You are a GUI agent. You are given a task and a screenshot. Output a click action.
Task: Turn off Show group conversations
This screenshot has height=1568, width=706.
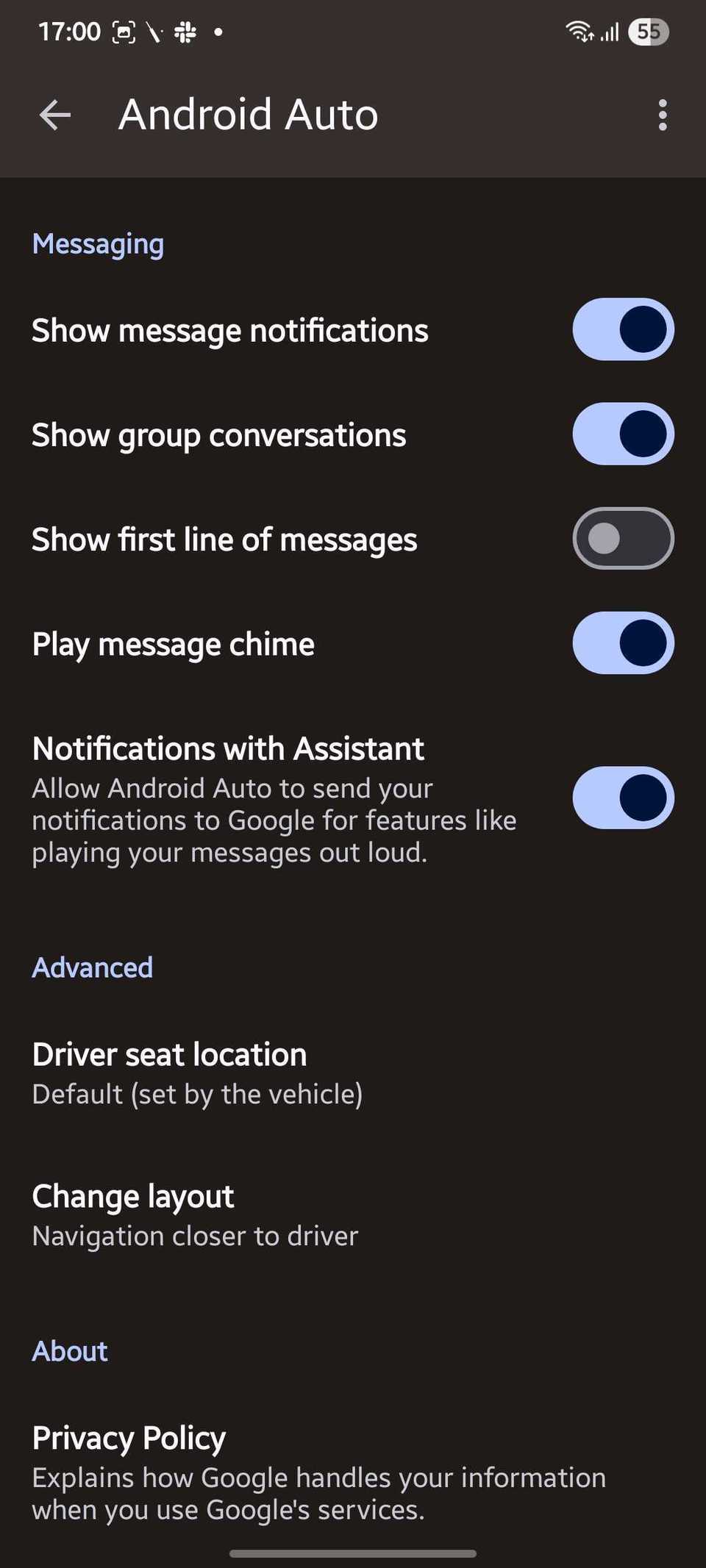(x=622, y=434)
